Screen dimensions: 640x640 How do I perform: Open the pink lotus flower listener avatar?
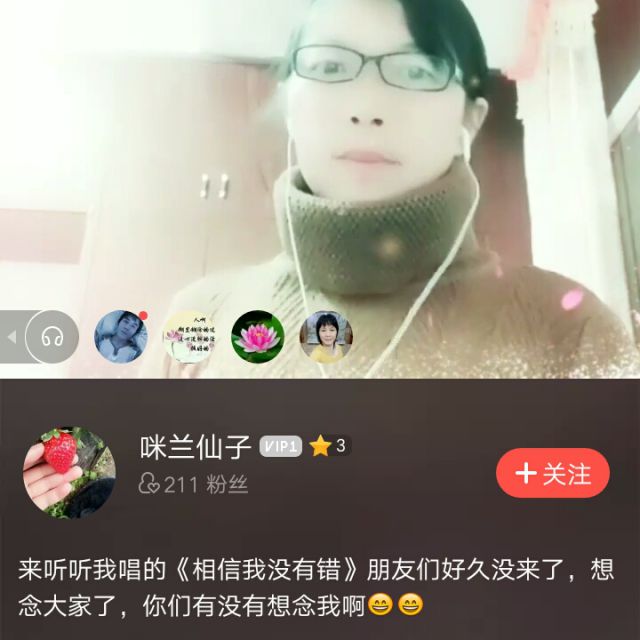point(258,337)
